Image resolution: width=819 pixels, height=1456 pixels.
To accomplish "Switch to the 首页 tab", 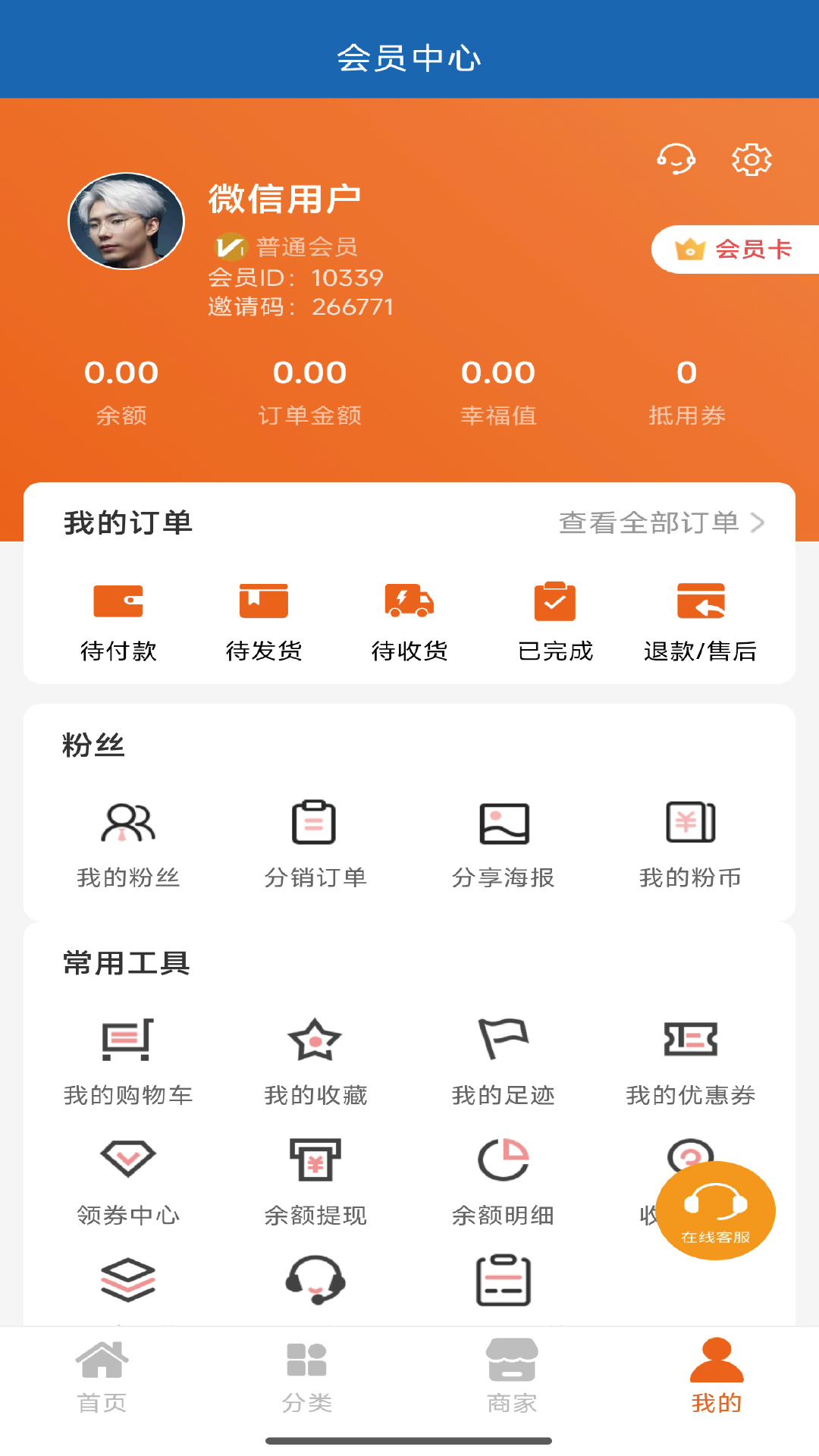I will pyautogui.click(x=102, y=1377).
